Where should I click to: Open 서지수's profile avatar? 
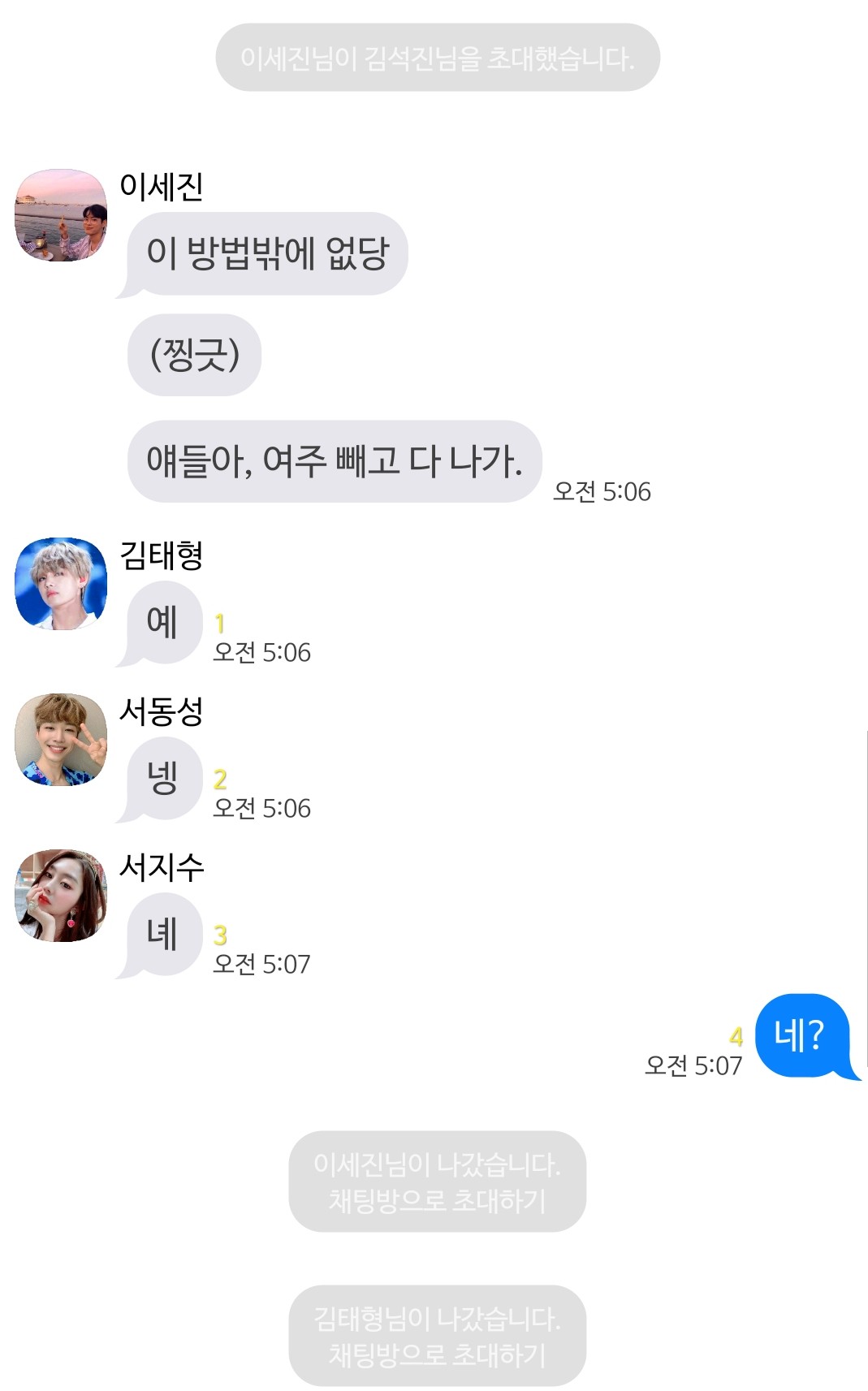coord(61,895)
